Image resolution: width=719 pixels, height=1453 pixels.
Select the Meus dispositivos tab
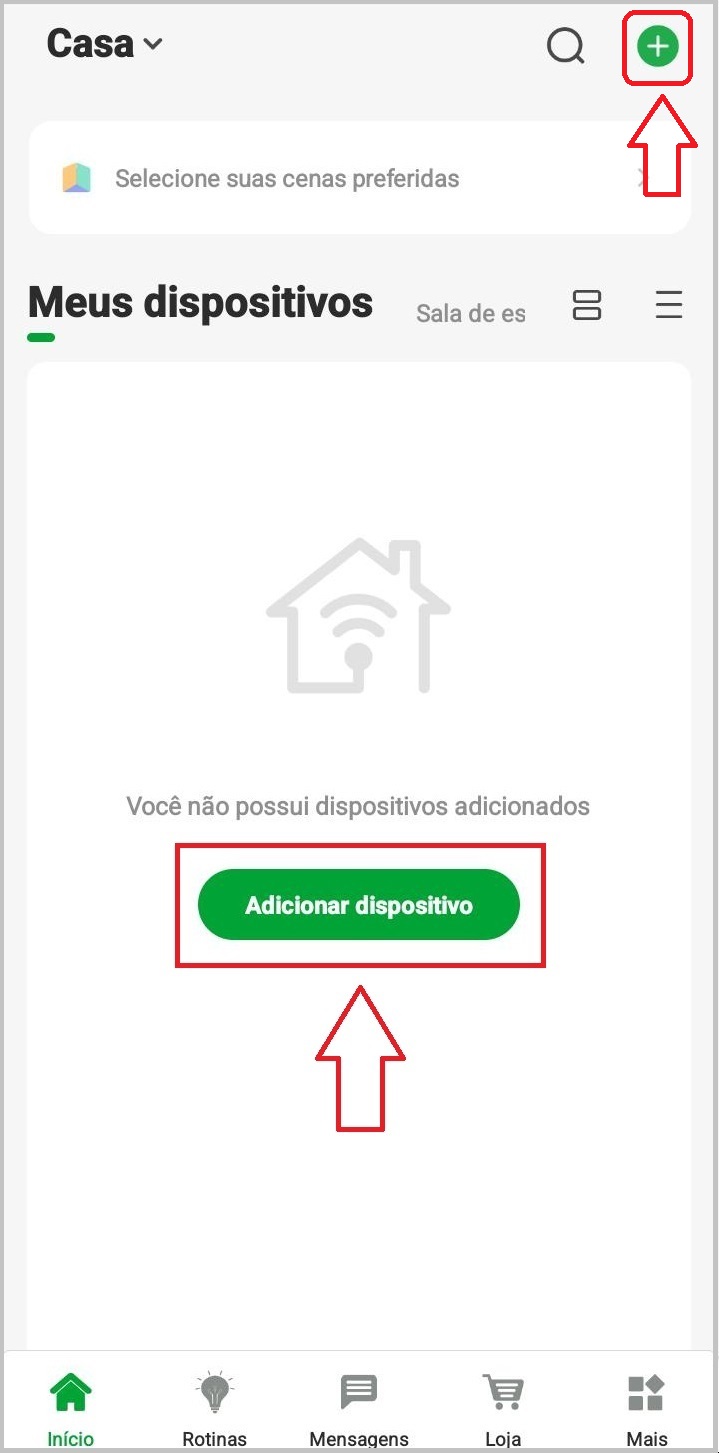coord(200,303)
